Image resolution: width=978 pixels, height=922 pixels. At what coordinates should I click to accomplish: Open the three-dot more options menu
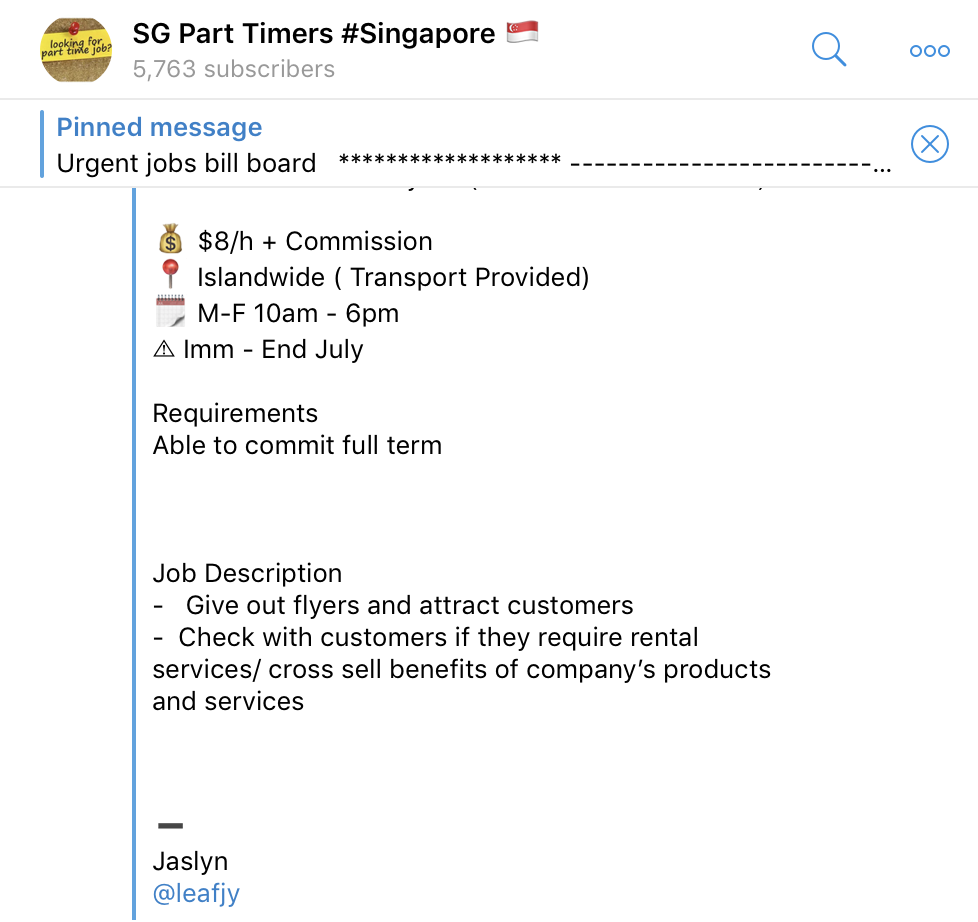pos(929,51)
